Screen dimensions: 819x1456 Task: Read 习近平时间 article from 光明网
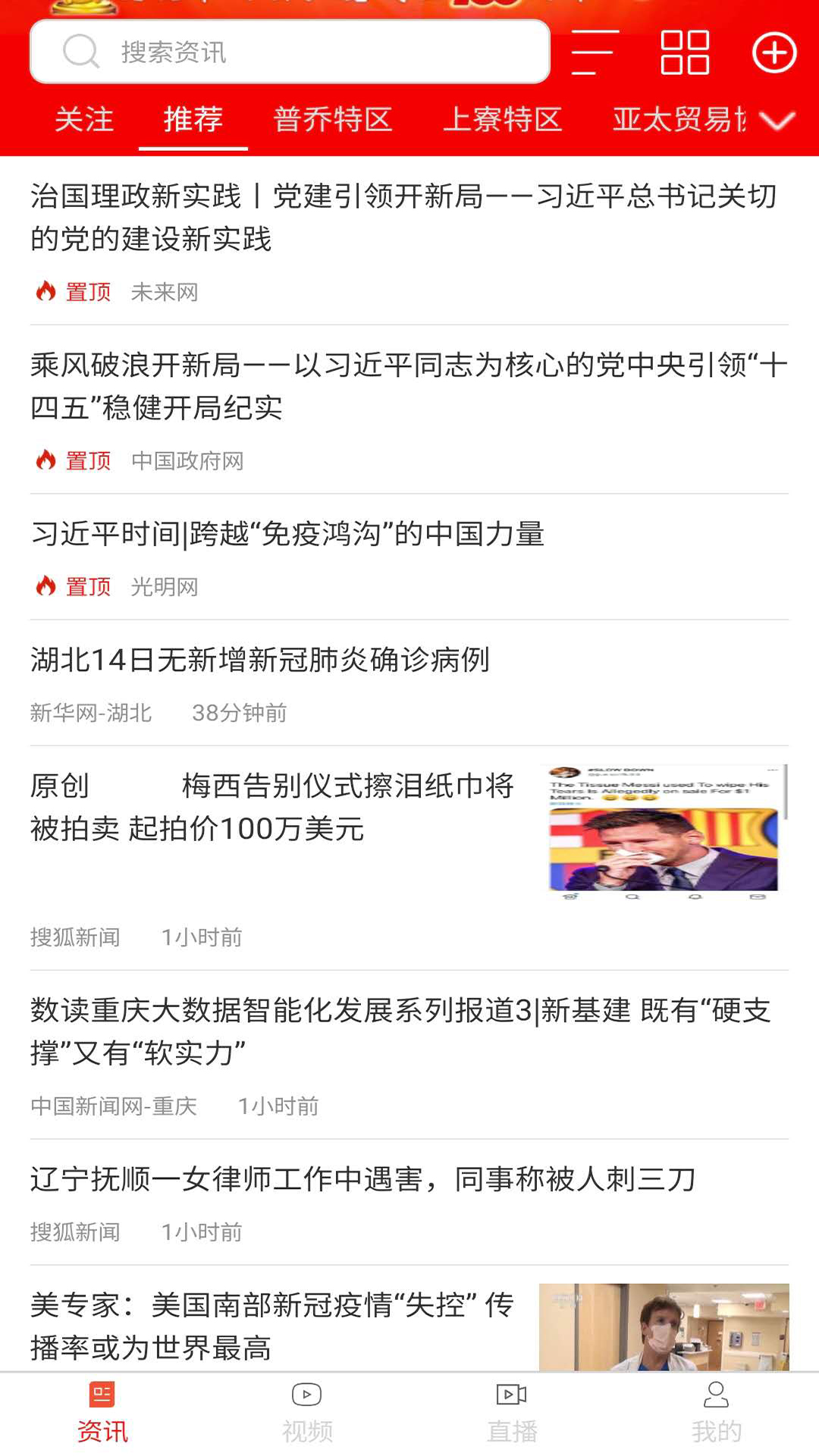pos(288,535)
